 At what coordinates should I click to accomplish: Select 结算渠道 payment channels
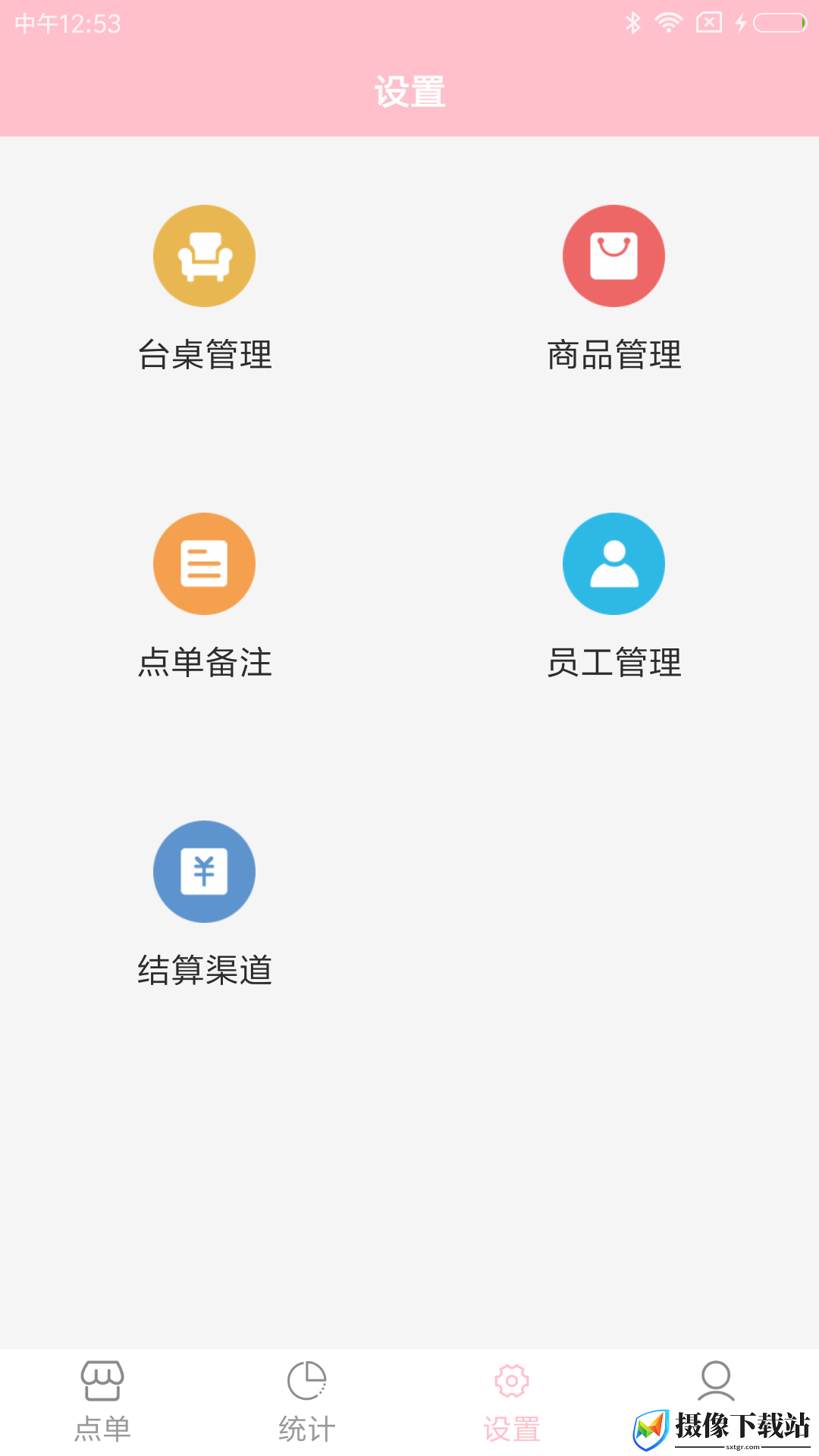tap(205, 904)
